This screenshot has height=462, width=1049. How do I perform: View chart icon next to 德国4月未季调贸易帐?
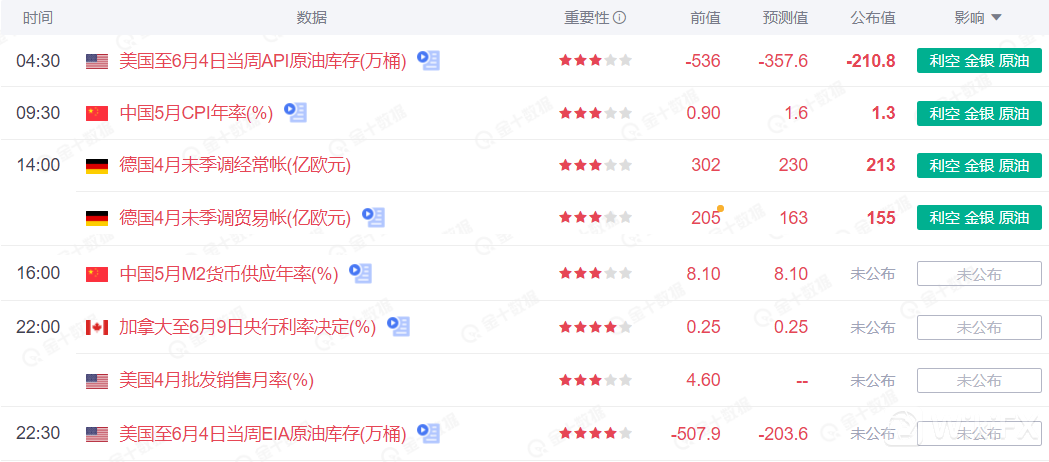point(374,216)
